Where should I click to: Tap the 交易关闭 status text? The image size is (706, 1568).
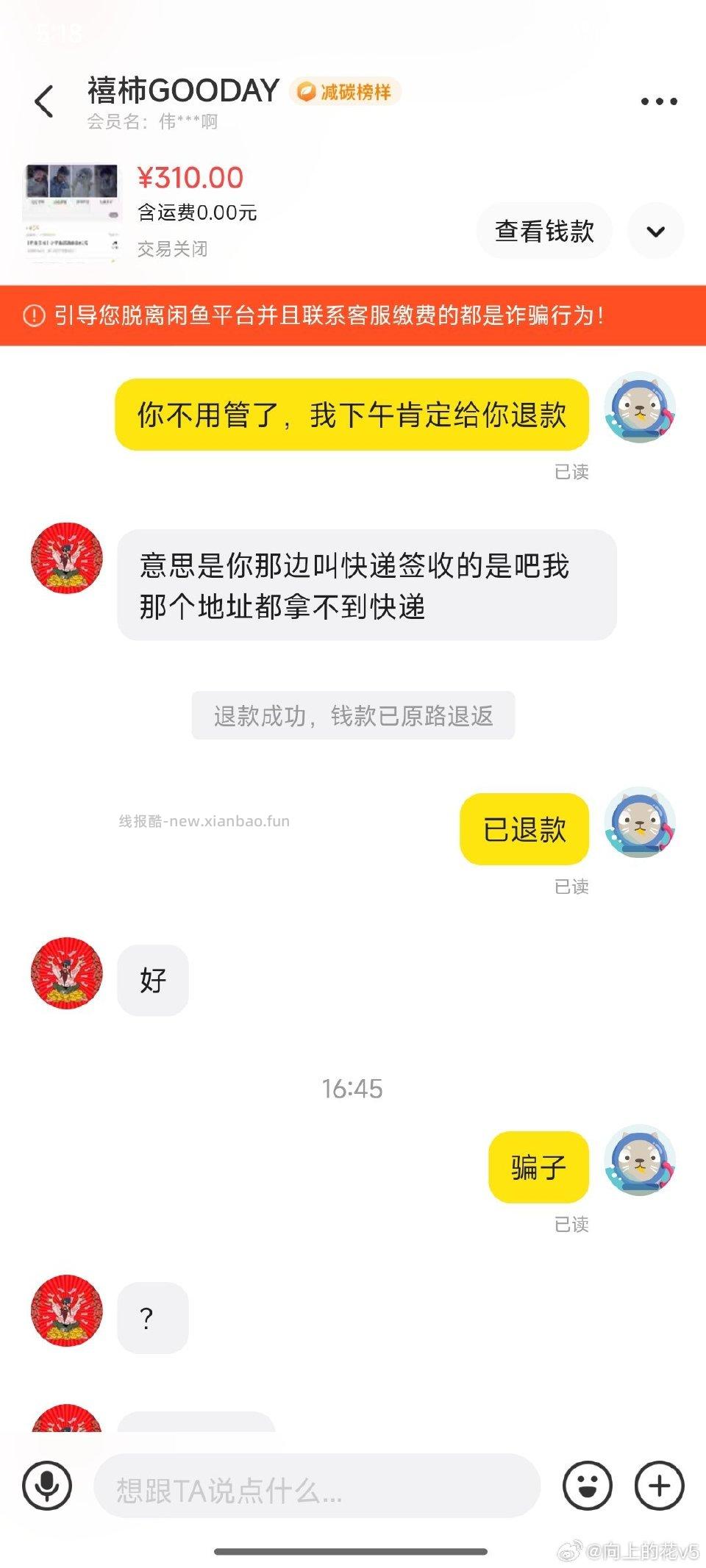173,249
